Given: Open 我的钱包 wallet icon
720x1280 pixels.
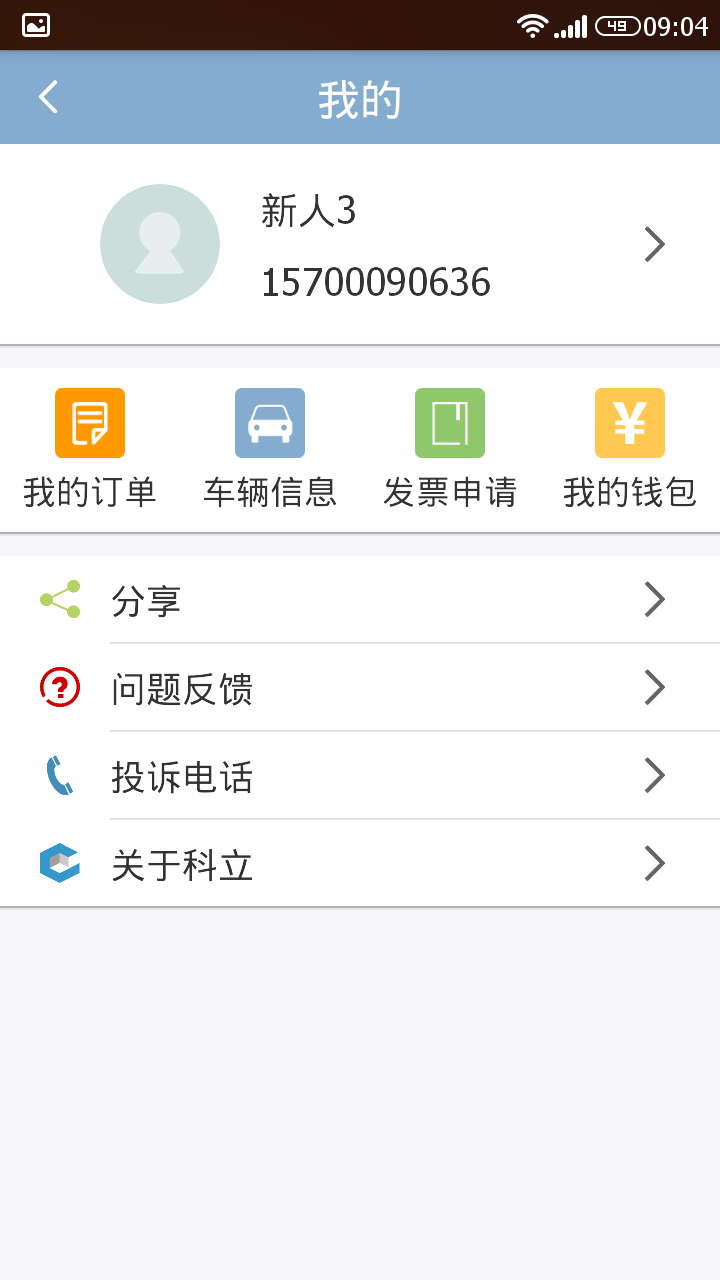Looking at the screenshot, I should tap(629, 422).
